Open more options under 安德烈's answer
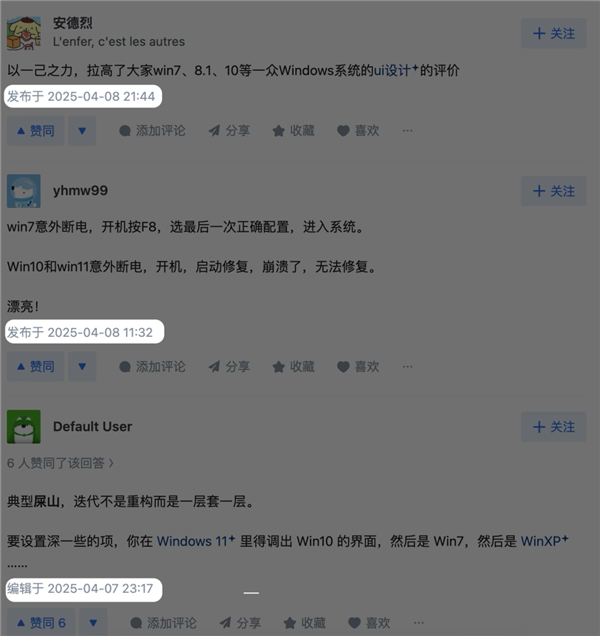 (407, 130)
